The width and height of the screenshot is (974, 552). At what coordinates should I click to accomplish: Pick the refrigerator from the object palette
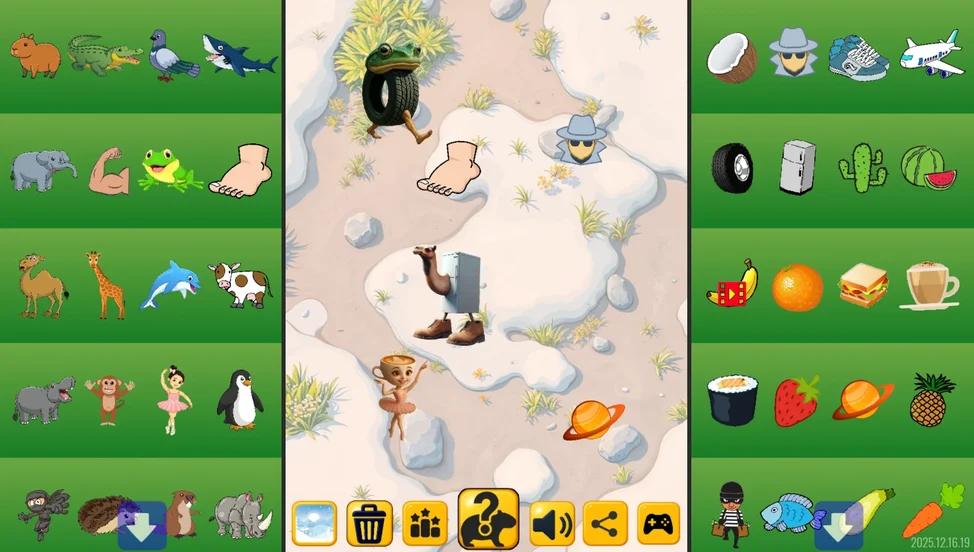(797, 167)
